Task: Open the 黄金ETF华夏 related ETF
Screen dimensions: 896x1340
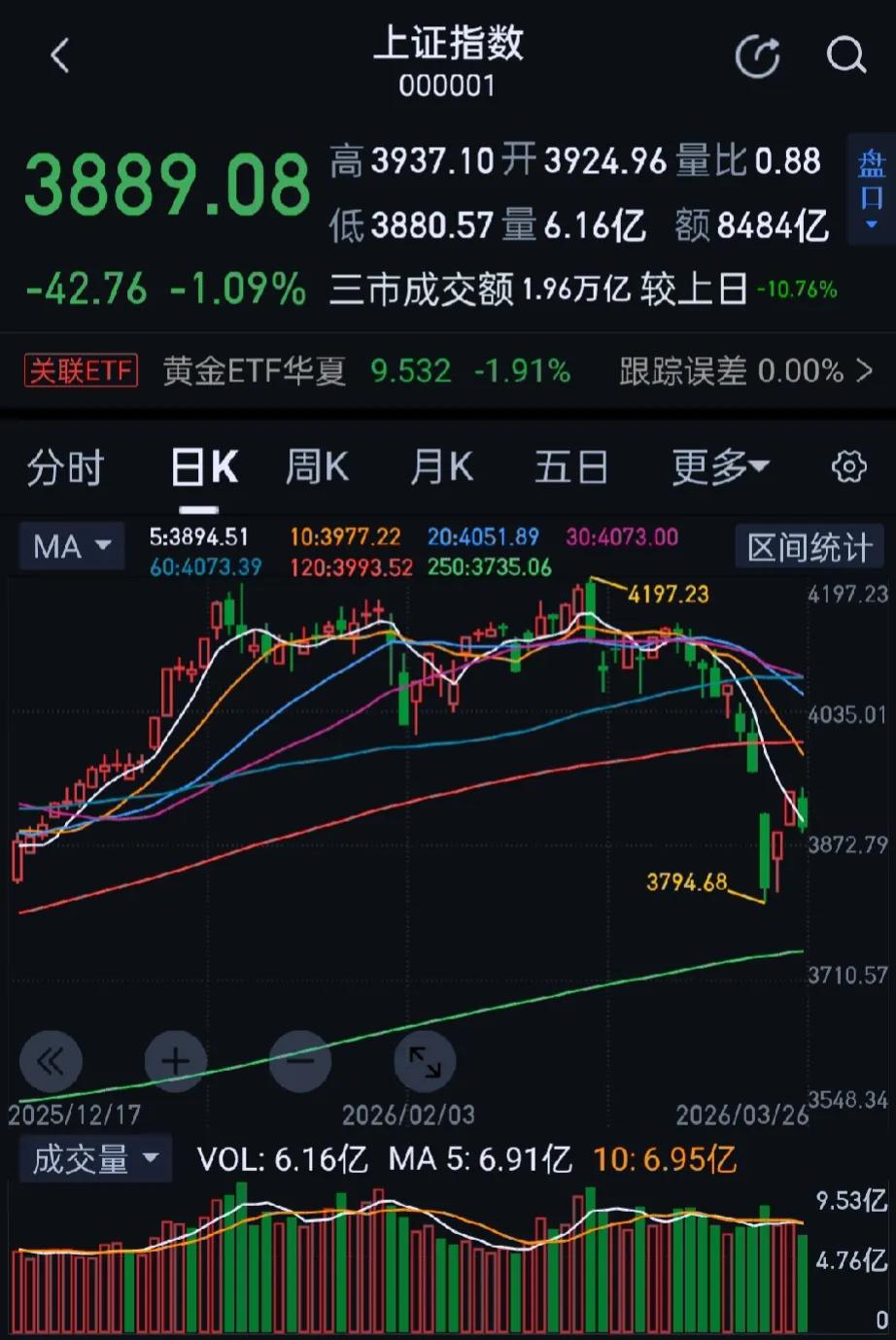Action: pyautogui.click(x=255, y=370)
